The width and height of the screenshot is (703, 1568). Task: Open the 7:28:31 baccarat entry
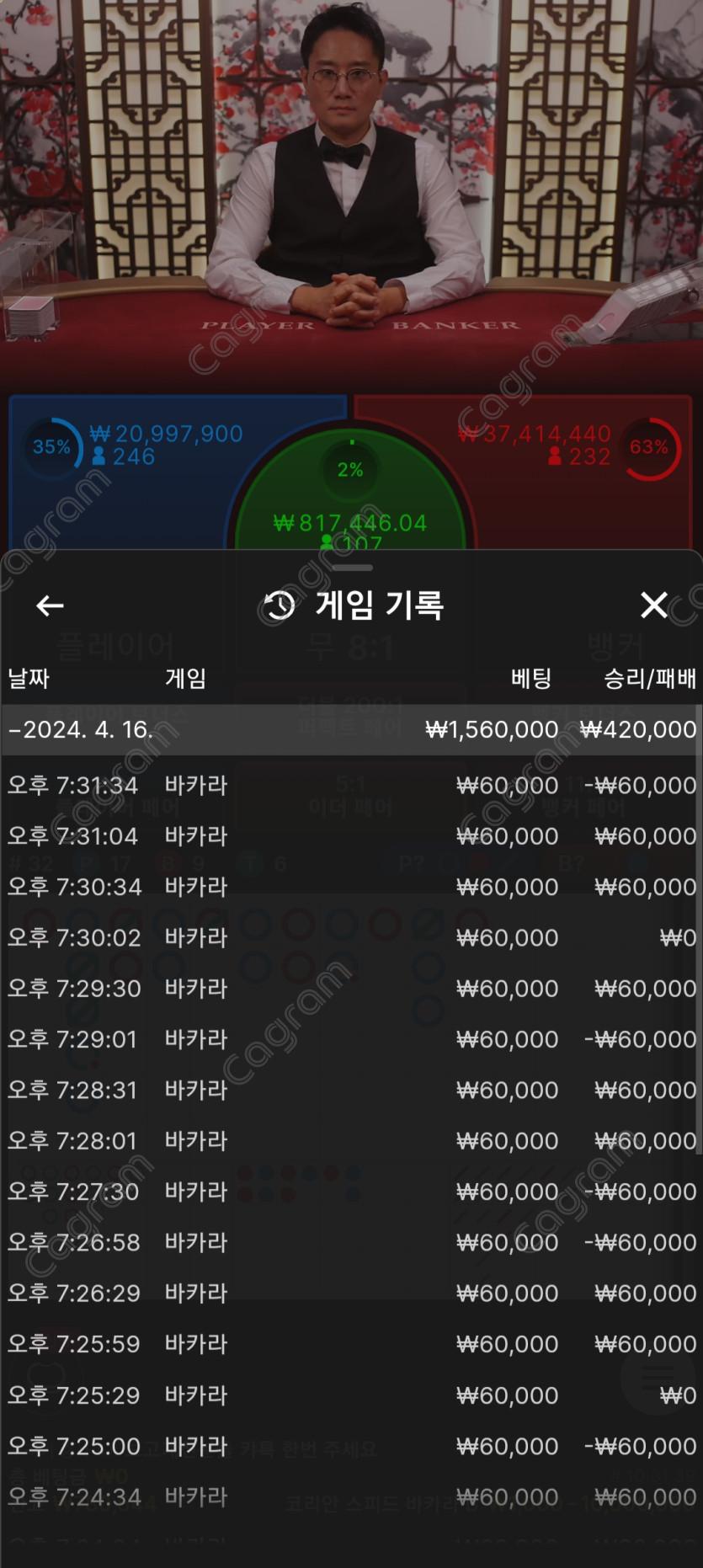click(351, 1091)
